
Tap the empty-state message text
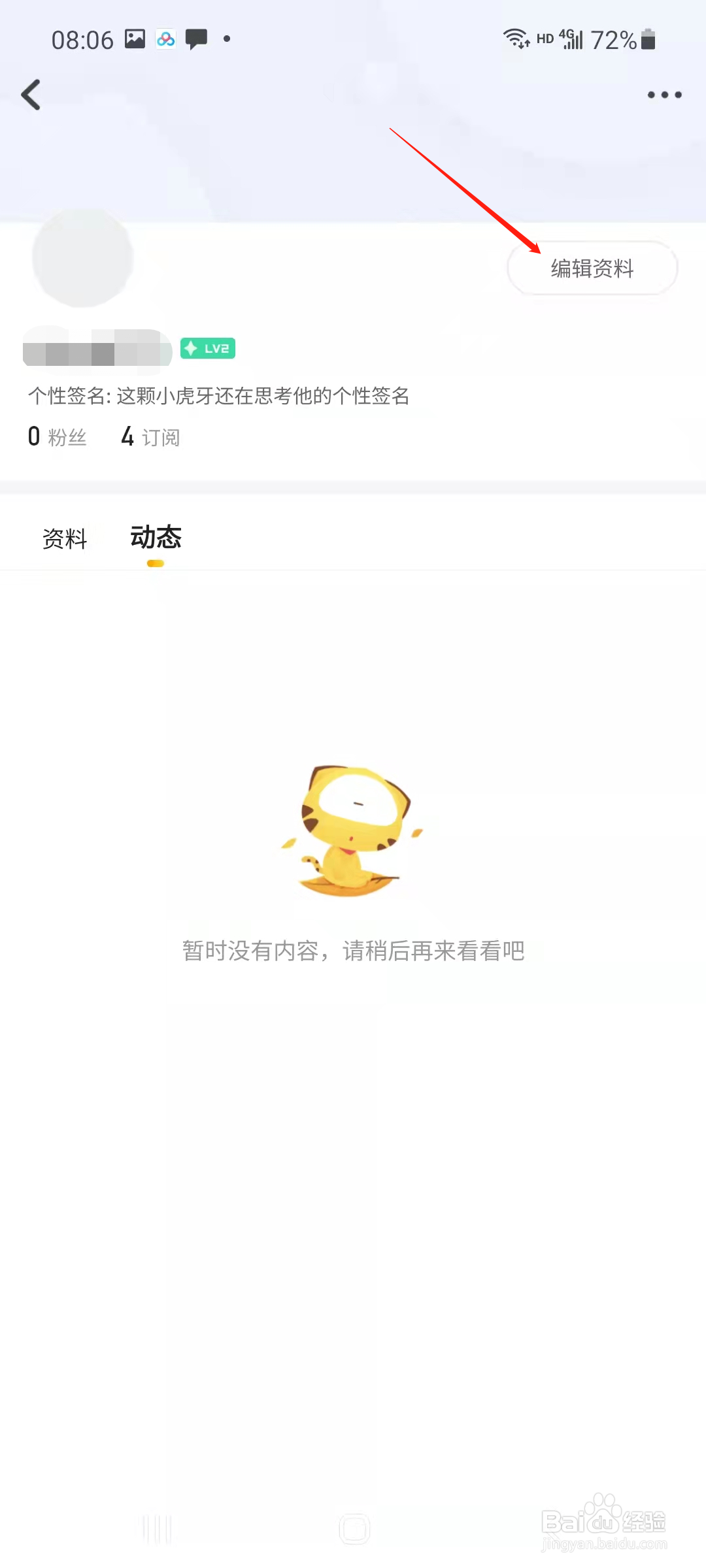click(x=353, y=952)
